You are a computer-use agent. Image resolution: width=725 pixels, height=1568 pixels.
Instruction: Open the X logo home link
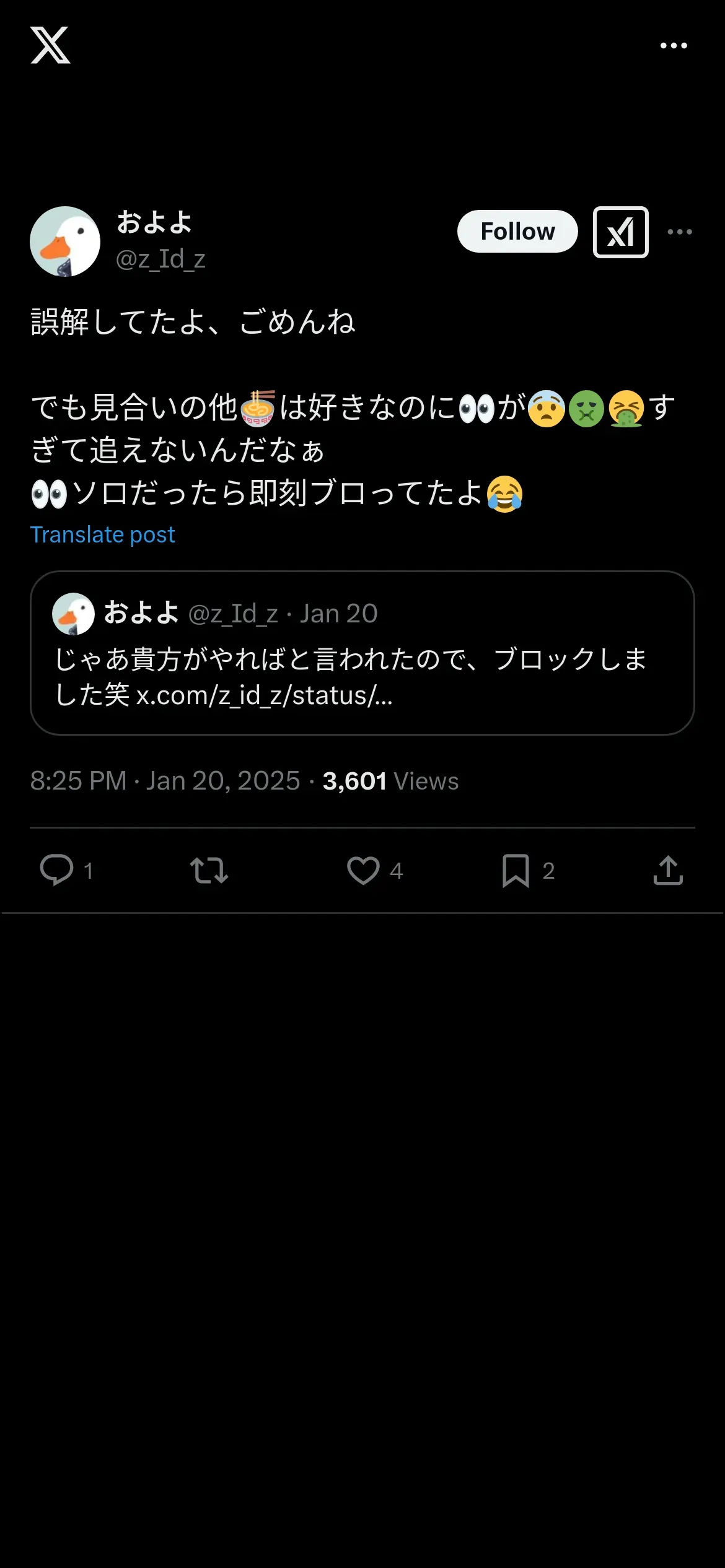[50, 45]
